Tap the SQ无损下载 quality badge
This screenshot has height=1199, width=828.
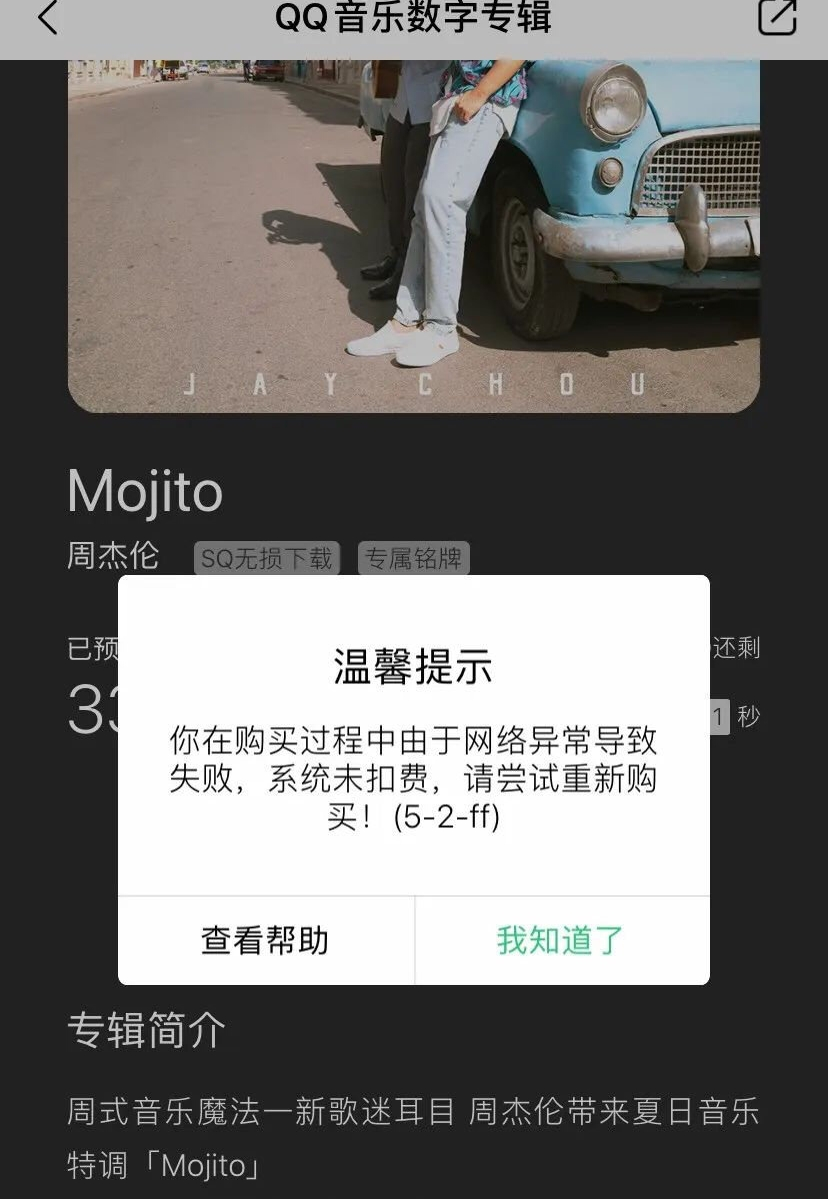pyautogui.click(x=266, y=558)
